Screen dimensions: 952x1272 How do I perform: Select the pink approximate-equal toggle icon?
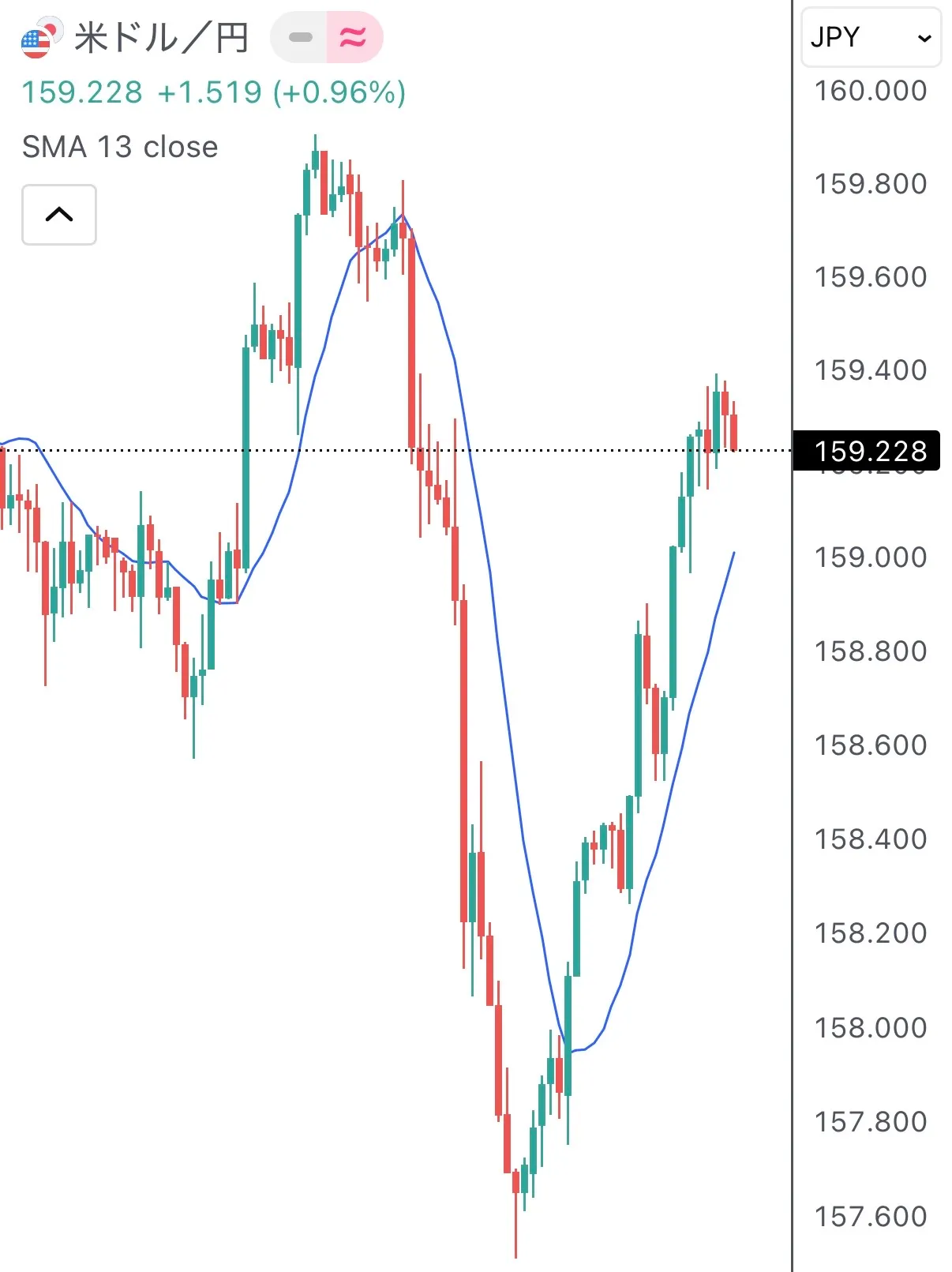pos(354,37)
